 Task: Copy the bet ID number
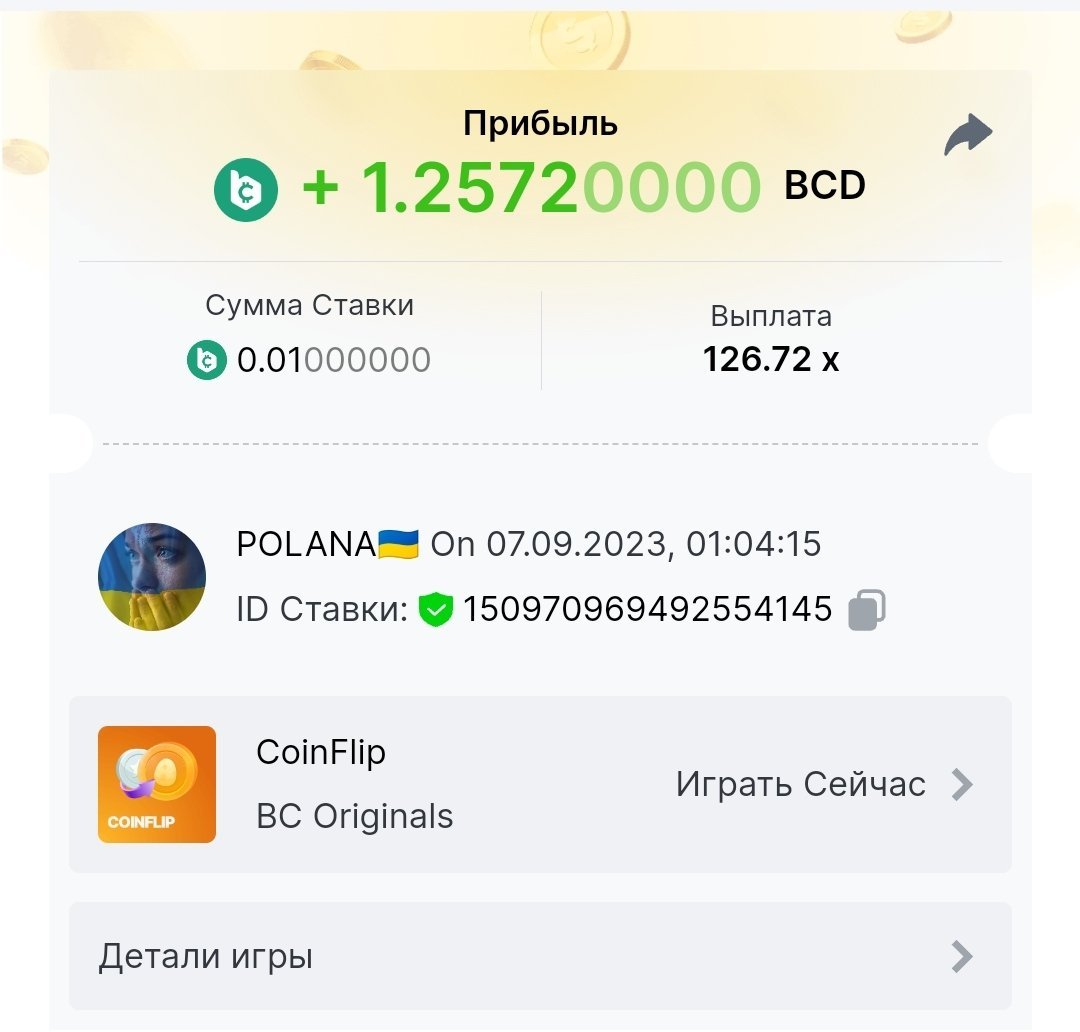[x=866, y=609]
